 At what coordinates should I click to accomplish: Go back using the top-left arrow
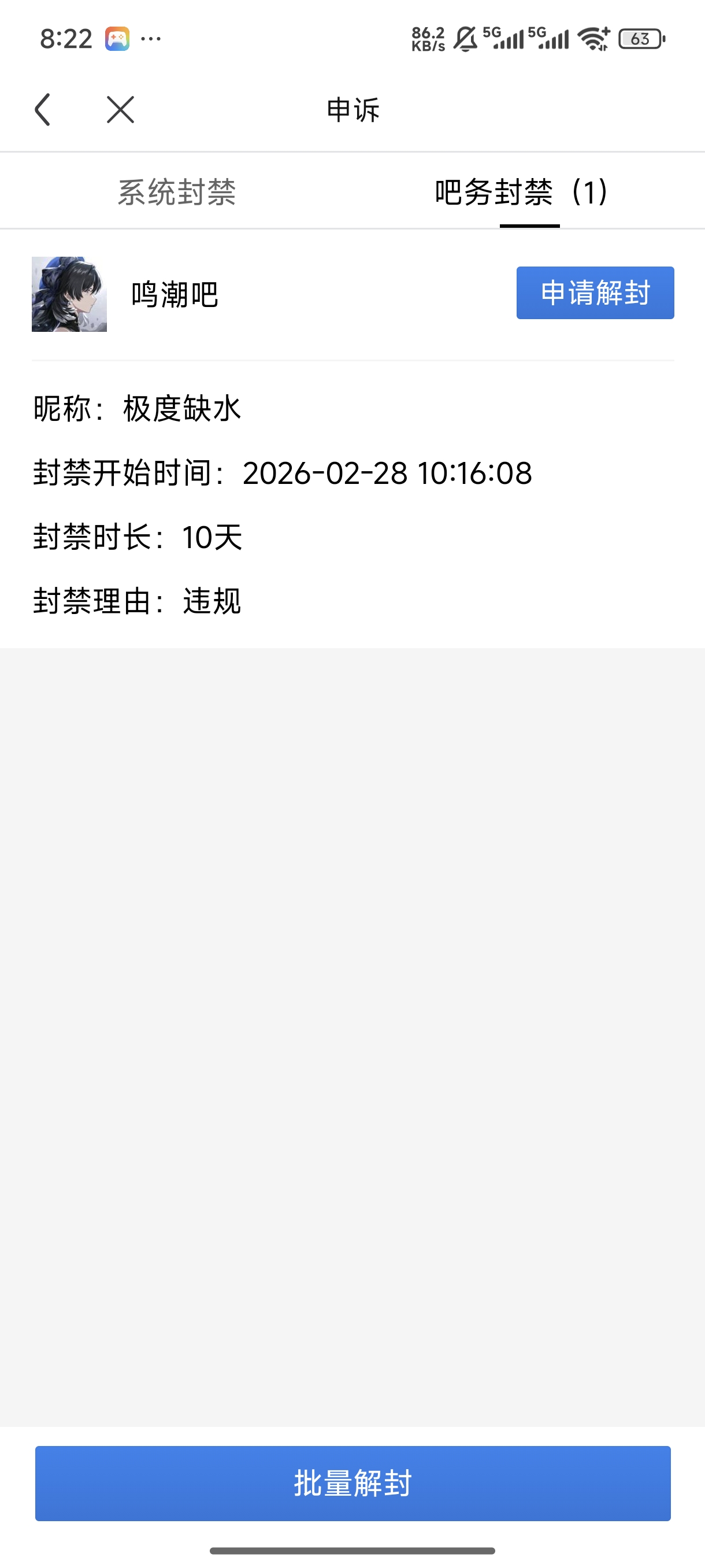point(43,110)
